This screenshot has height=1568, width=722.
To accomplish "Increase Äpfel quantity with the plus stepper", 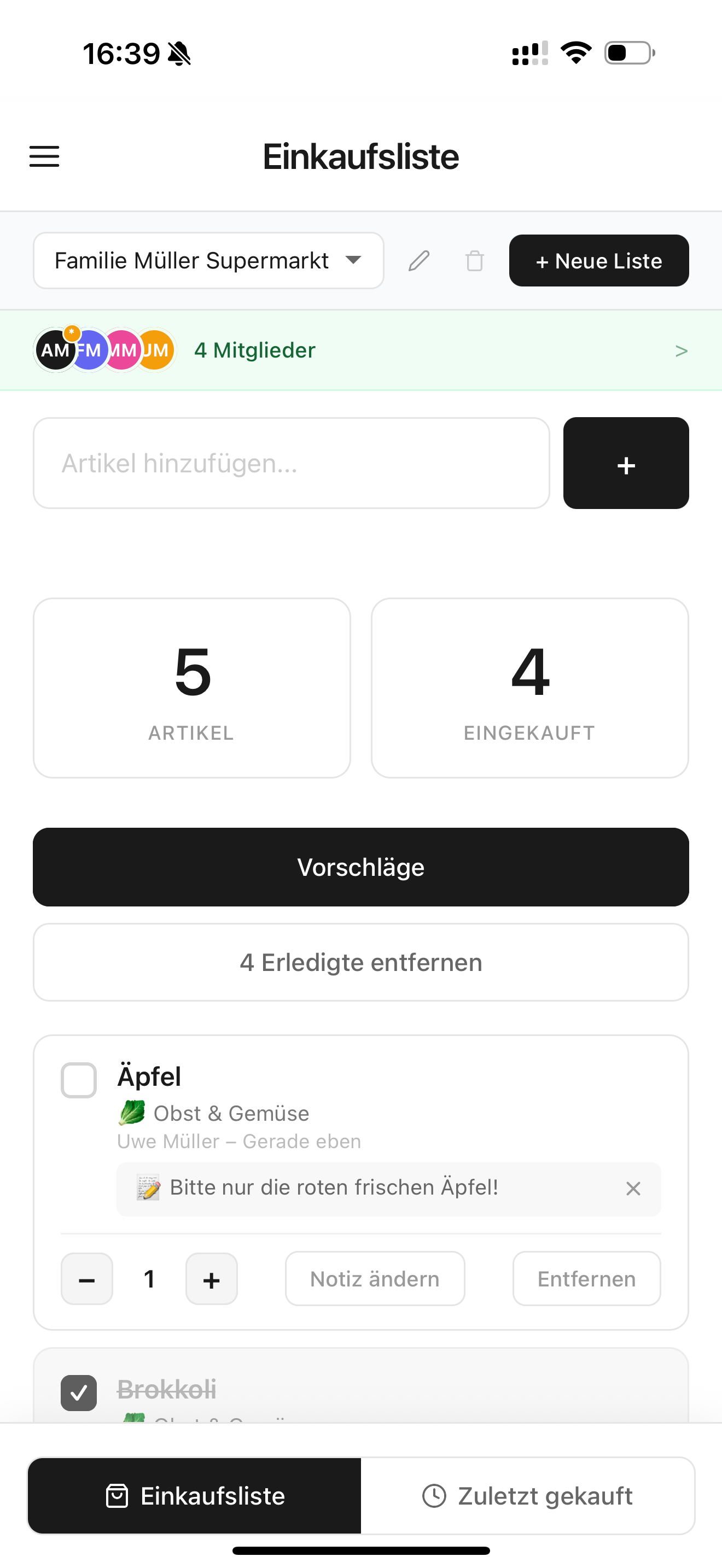I will [211, 1279].
